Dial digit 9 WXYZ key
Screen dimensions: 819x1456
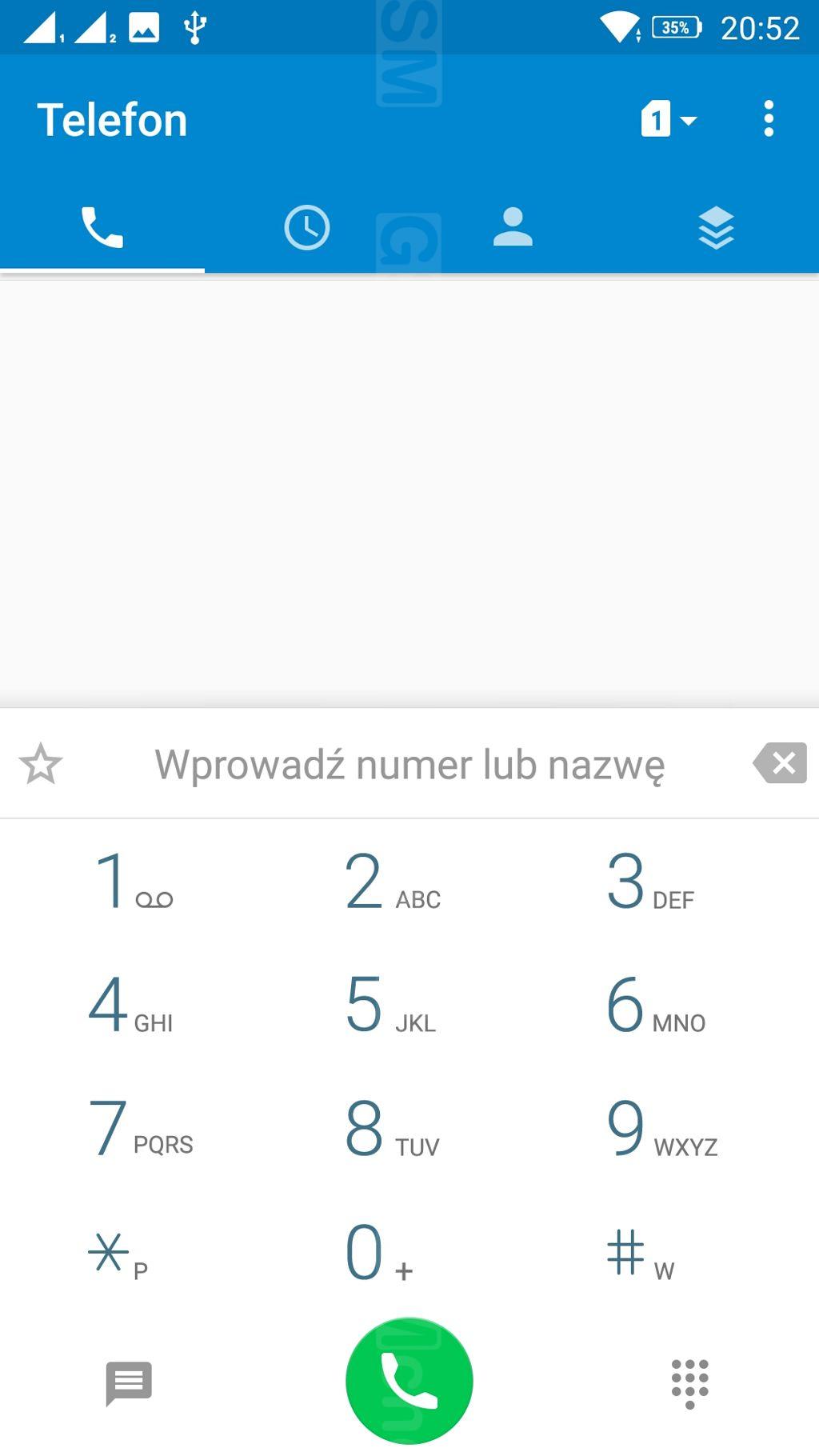click(662, 1128)
